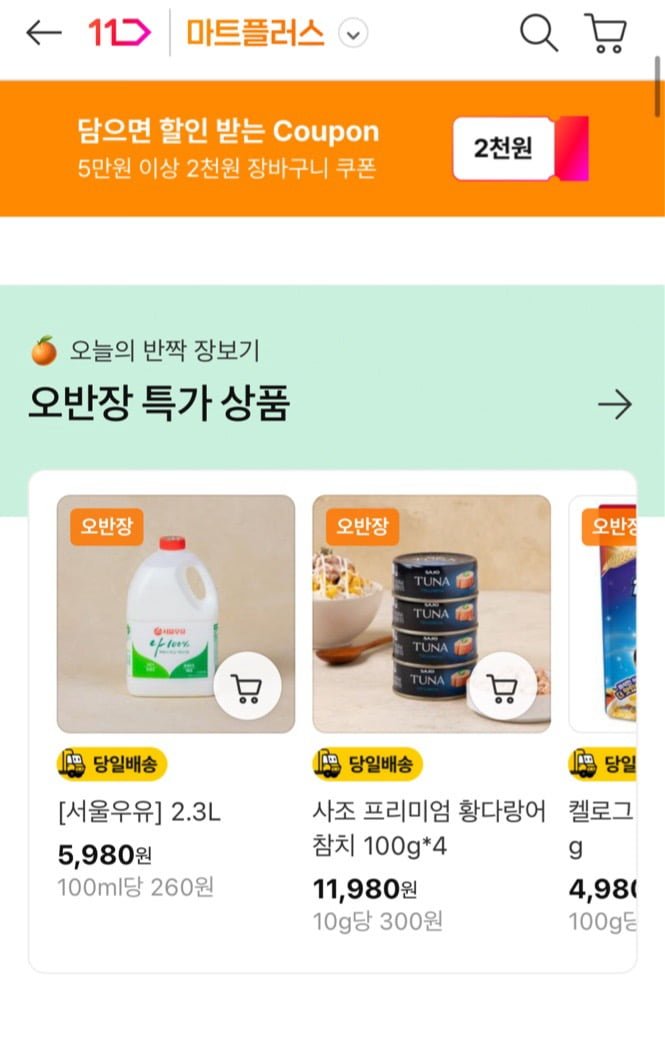Viewport: 665px width, 1056px height.
Task: Open the shopping cart
Action: click(605, 33)
